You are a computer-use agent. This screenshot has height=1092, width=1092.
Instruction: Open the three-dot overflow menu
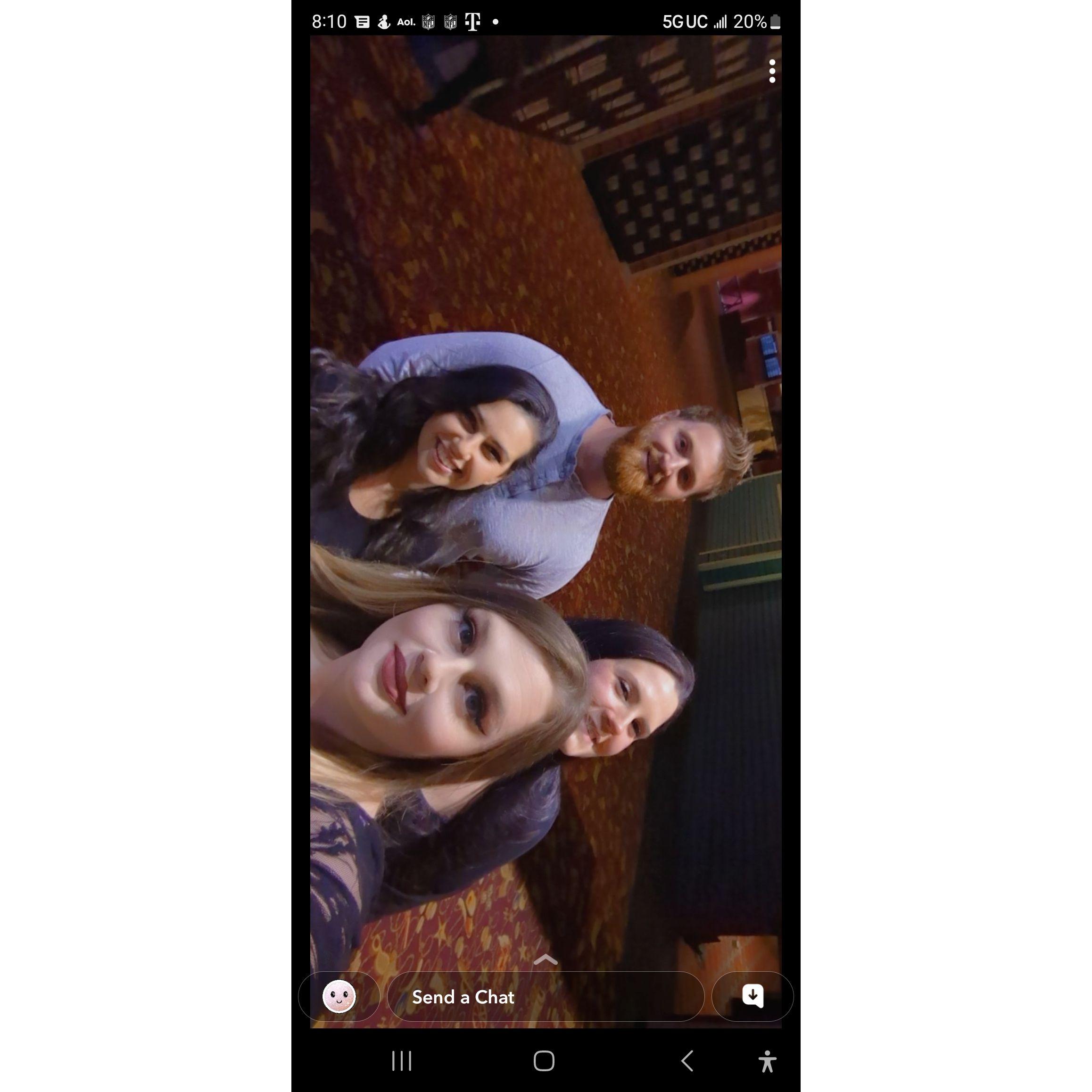click(x=771, y=71)
